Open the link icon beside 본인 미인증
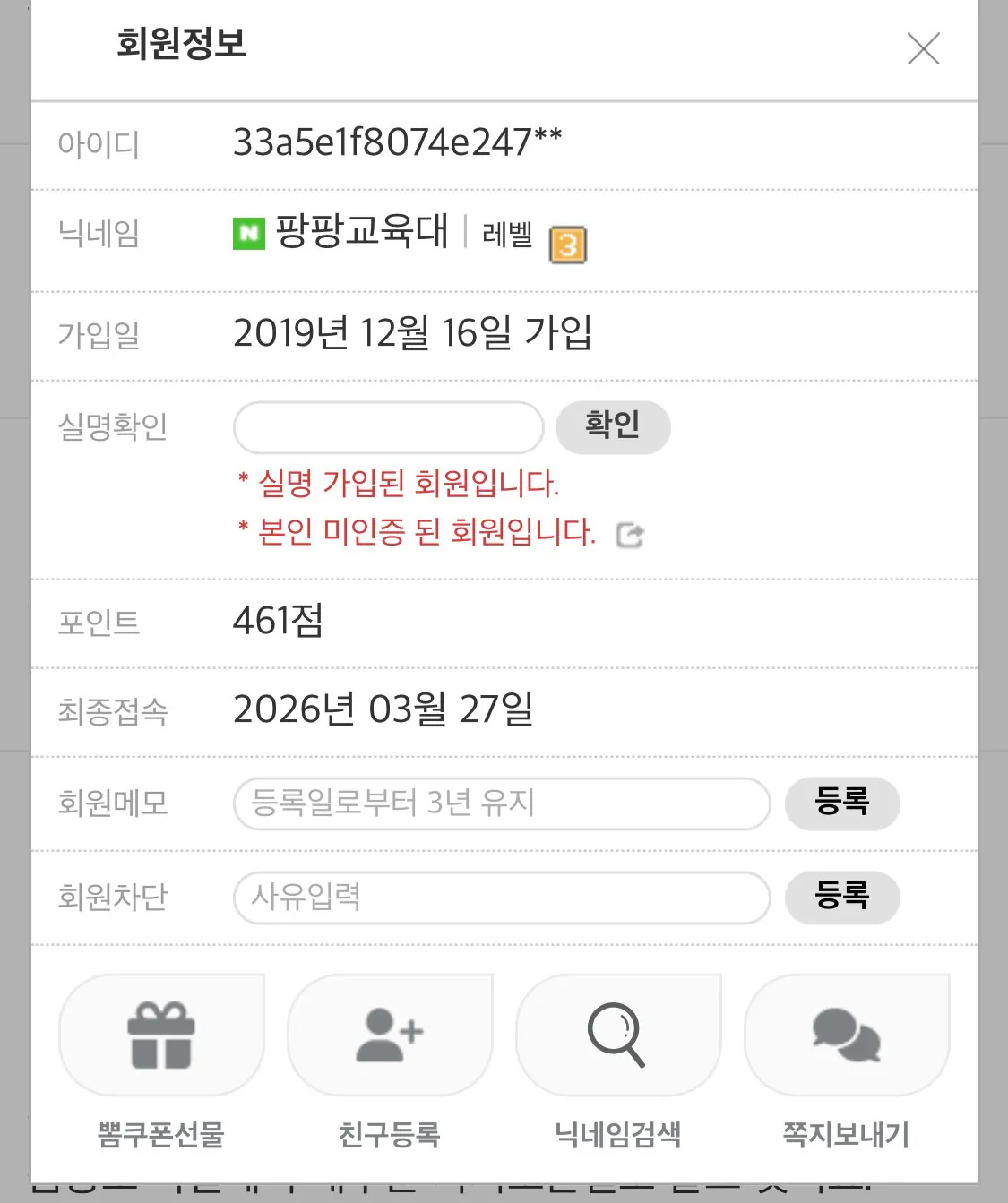1008x1203 pixels. coord(630,535)
